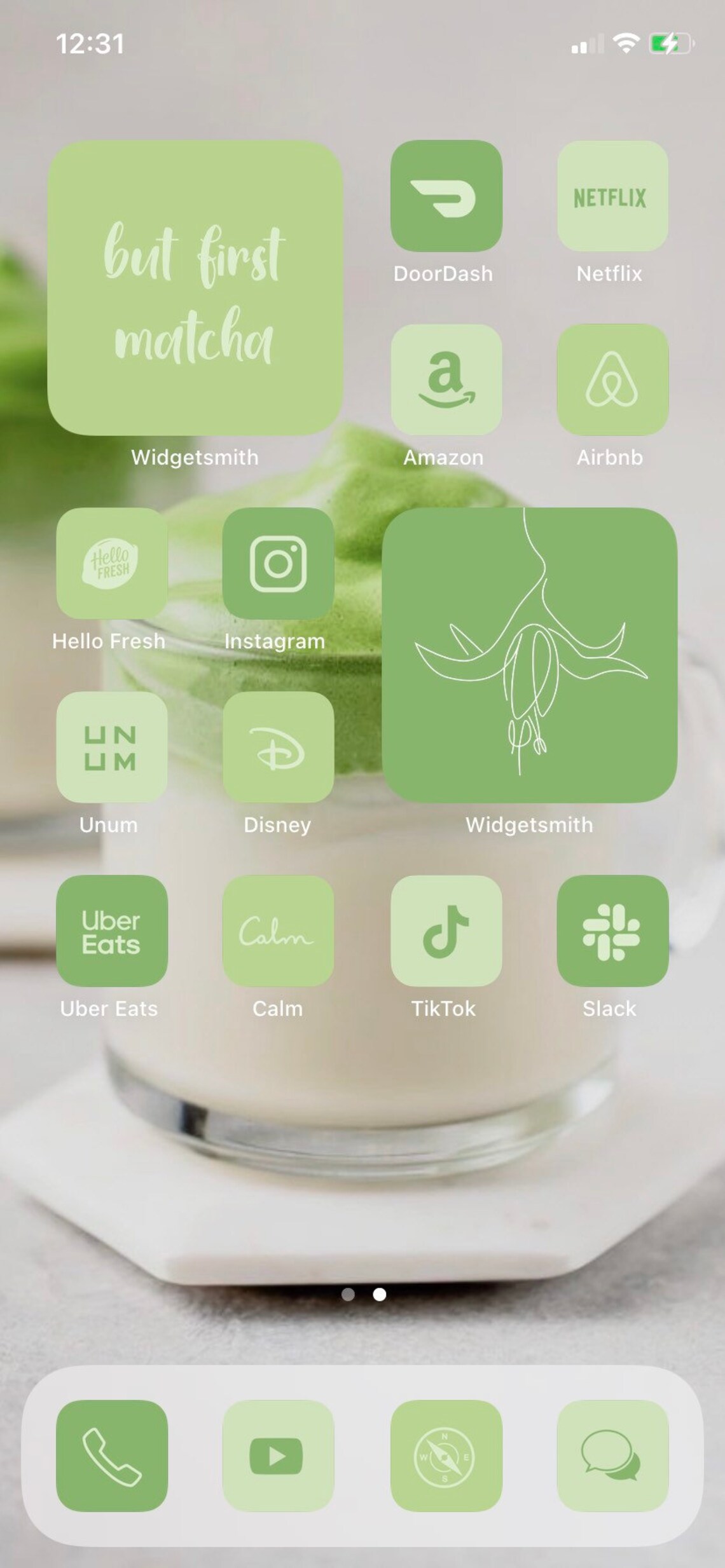Launch the Calm app

278,931
